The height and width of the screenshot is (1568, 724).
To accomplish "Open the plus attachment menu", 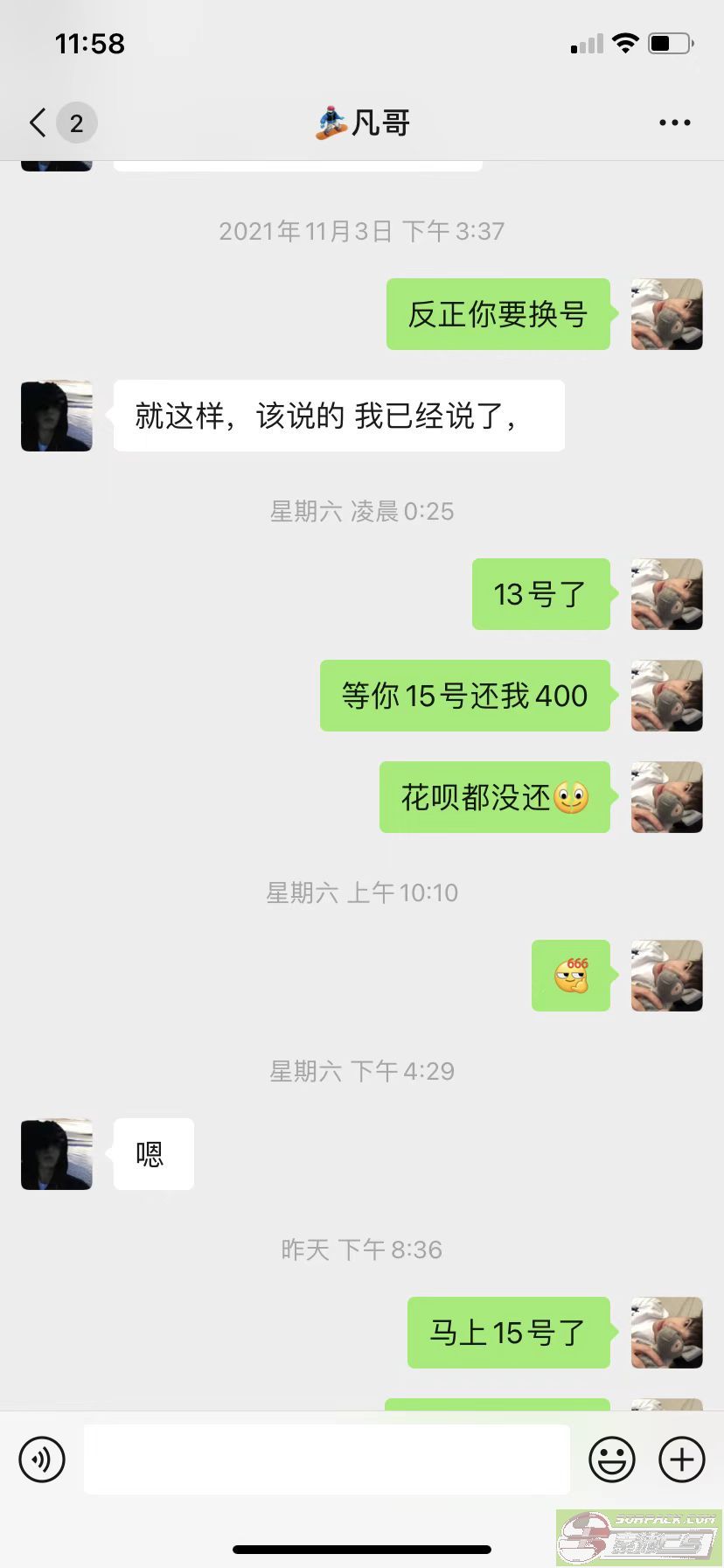I will point(682,1459).
